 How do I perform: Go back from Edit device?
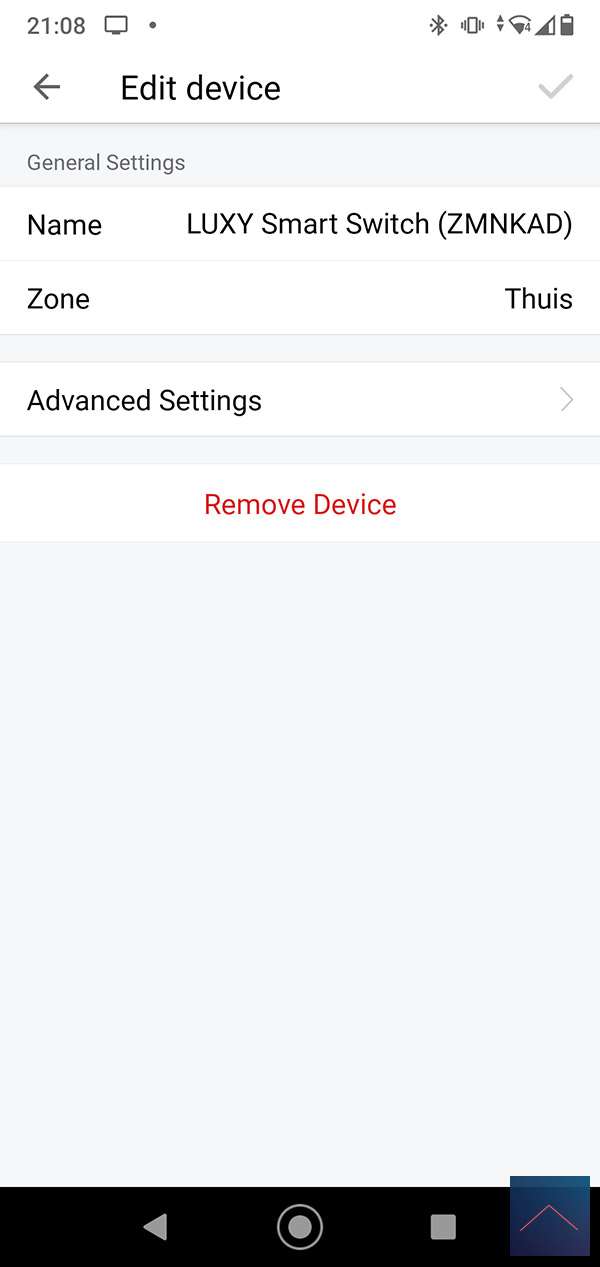click(47, 88)
